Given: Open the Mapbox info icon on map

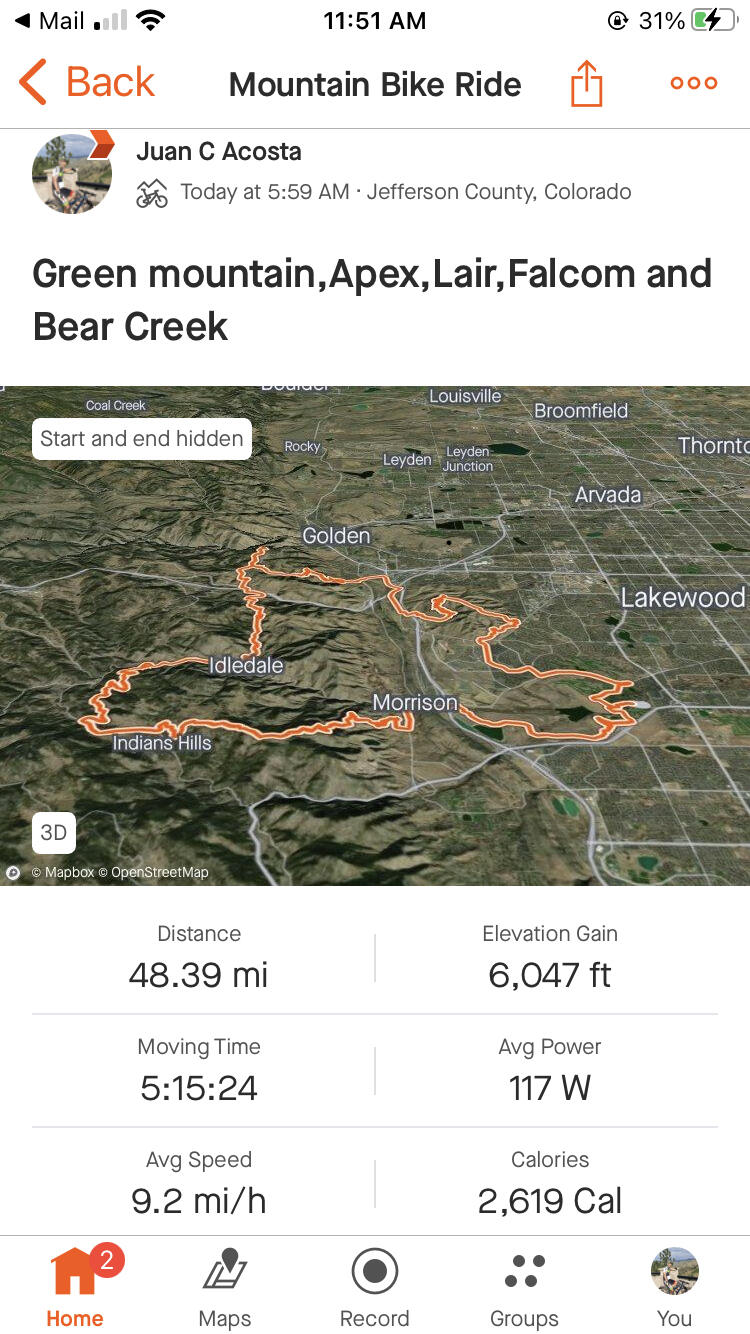Looking at the screenshot, I should pyautogui.click(x=13, y=872).
